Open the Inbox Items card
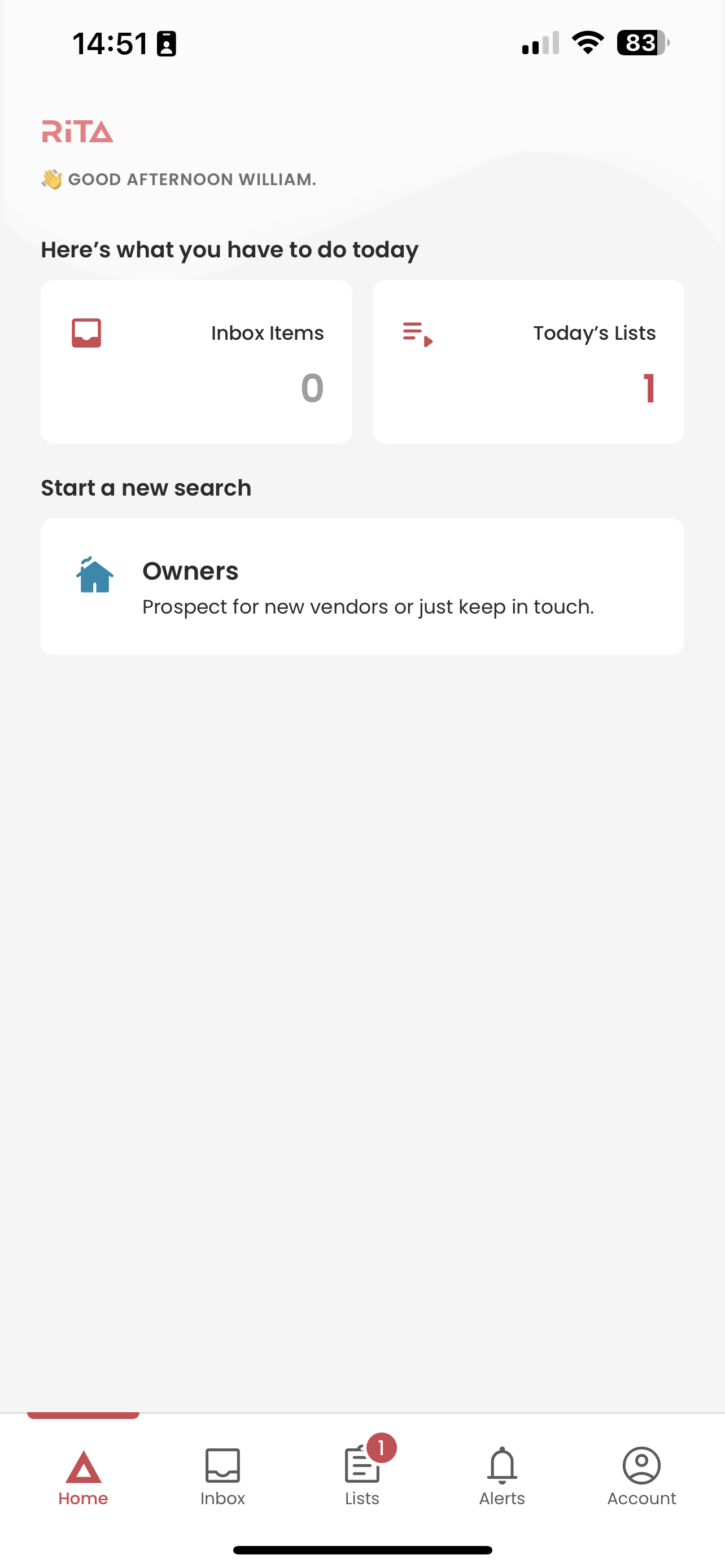725x1568 pixels. [196, 362]
